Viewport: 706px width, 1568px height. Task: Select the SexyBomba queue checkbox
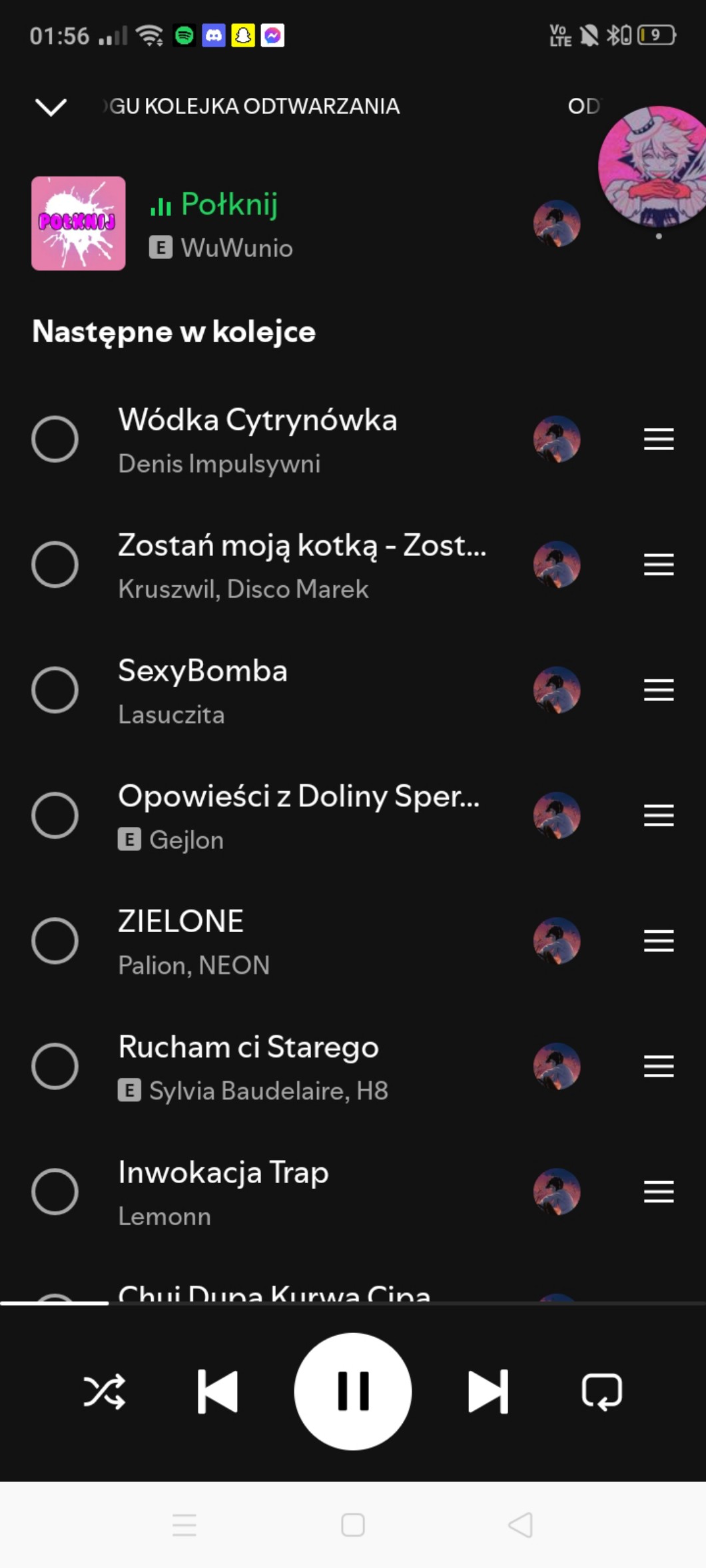coord(55,690)
